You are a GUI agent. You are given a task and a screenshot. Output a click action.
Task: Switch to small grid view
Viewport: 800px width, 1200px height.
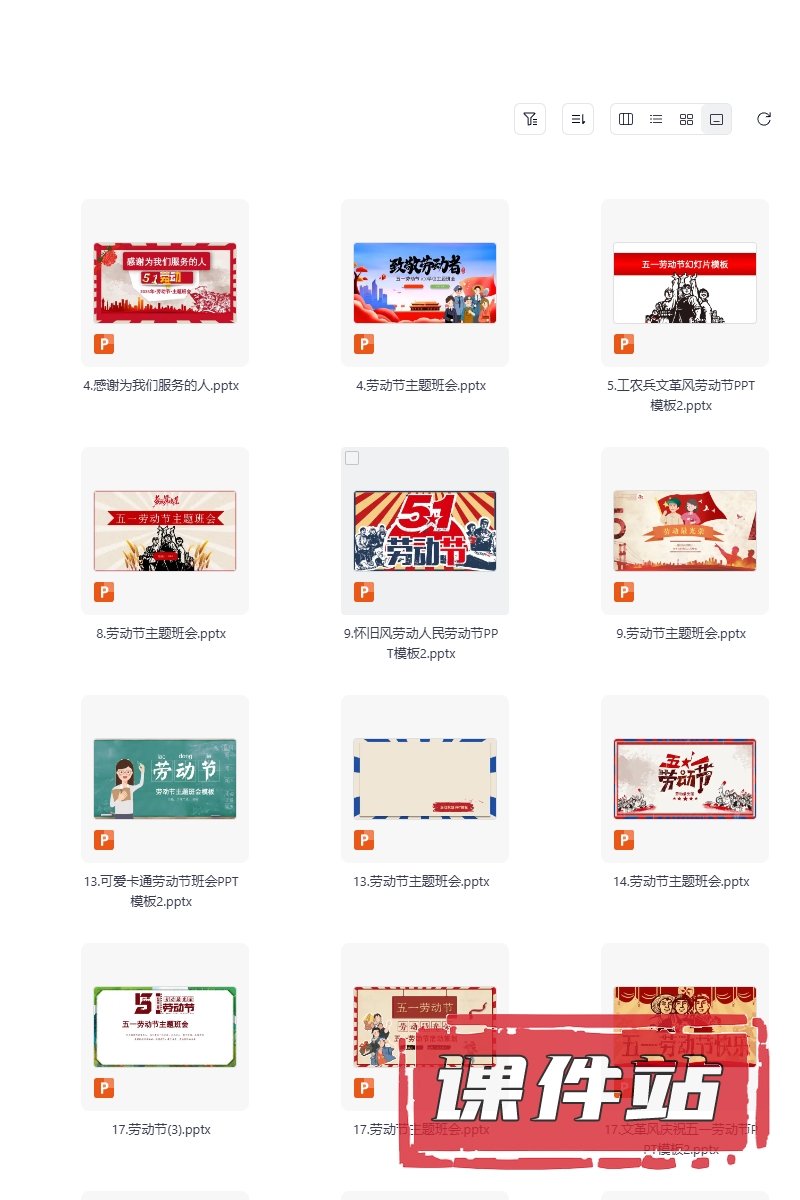tap(686, 119)
